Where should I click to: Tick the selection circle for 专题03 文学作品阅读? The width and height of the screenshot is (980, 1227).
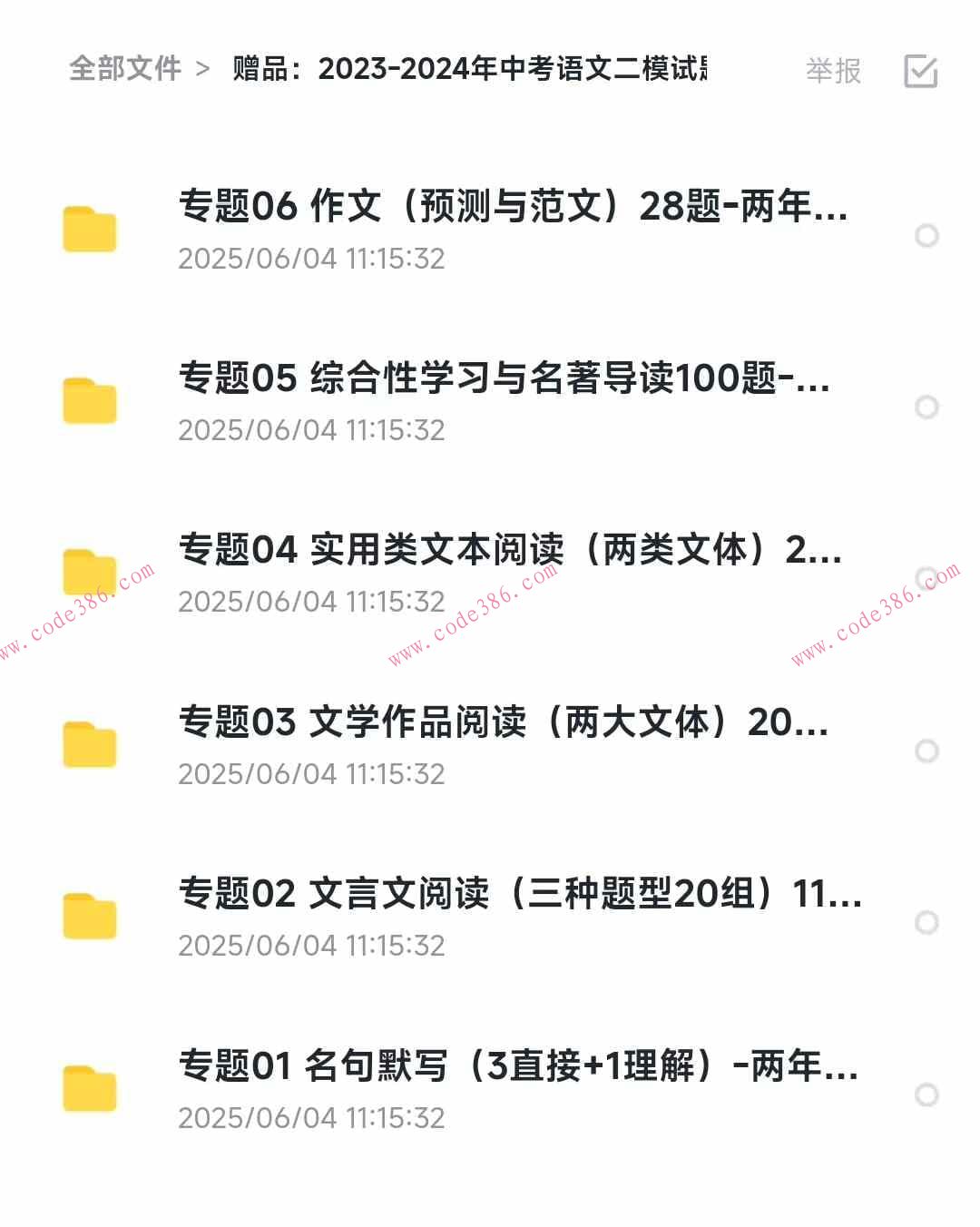[x=926, y=751]
